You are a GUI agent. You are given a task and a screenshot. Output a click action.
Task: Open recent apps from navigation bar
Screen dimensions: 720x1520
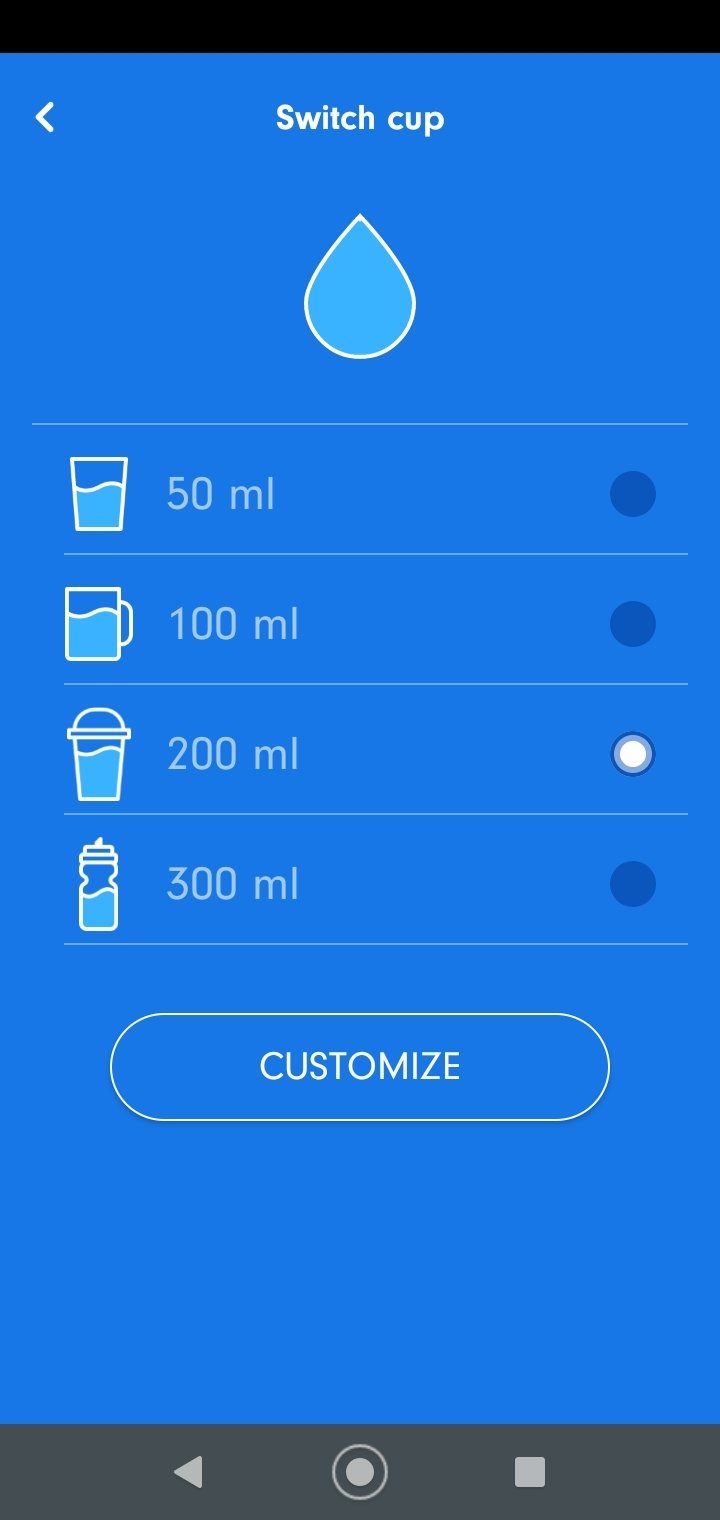530,1472
